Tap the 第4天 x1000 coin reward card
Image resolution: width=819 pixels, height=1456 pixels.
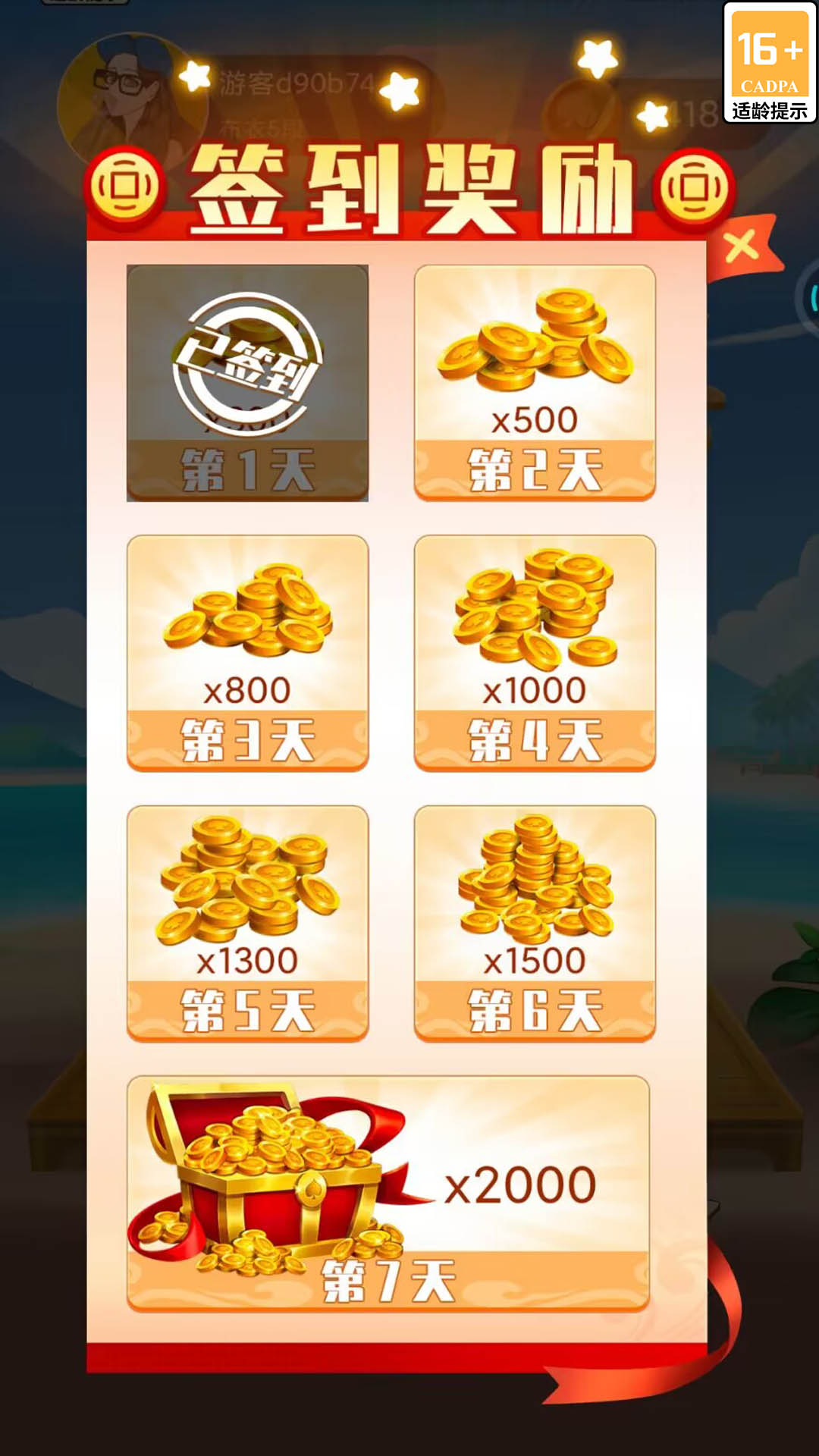tap(535, 653)
